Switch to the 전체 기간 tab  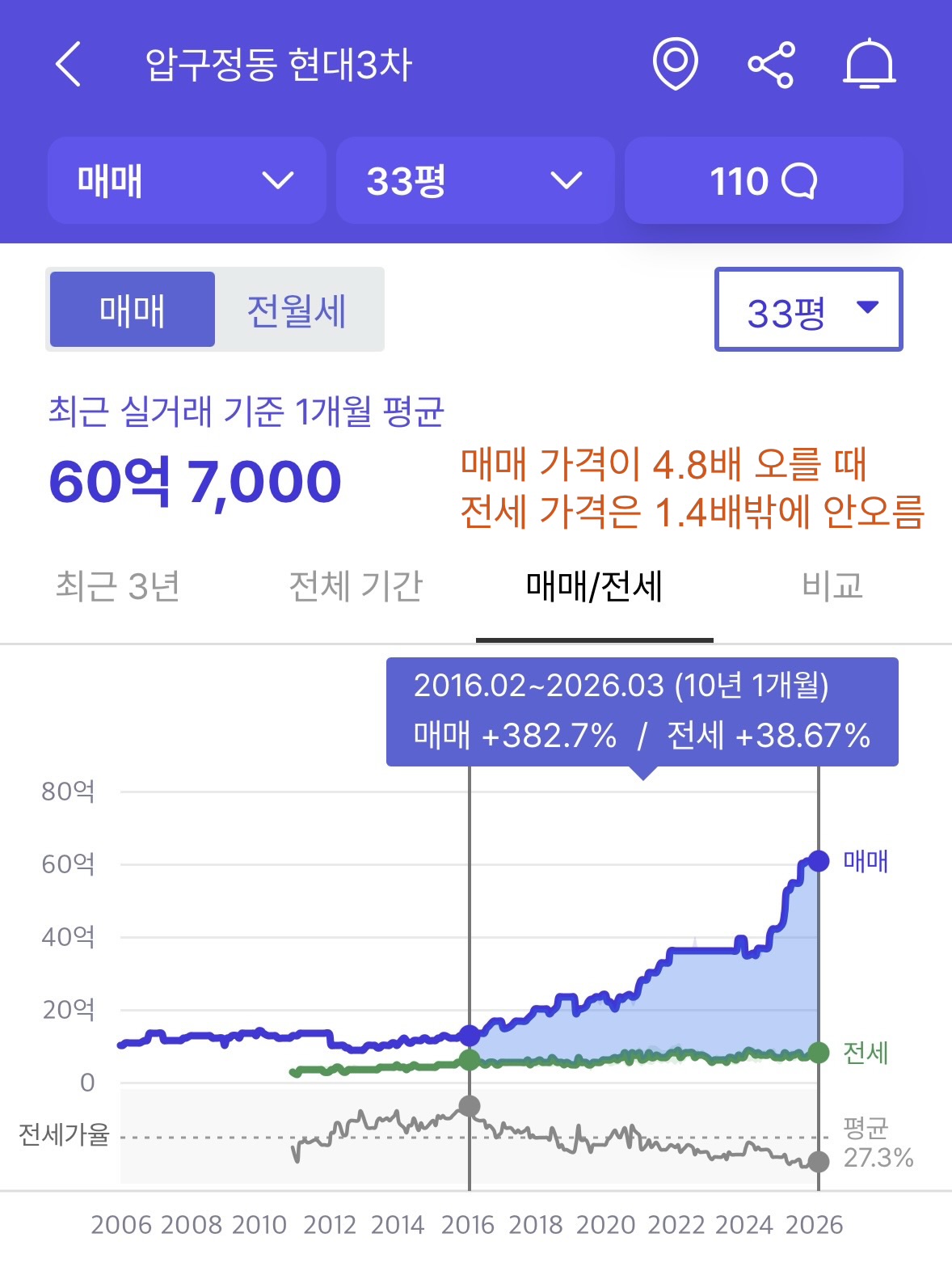click(356, 586)
